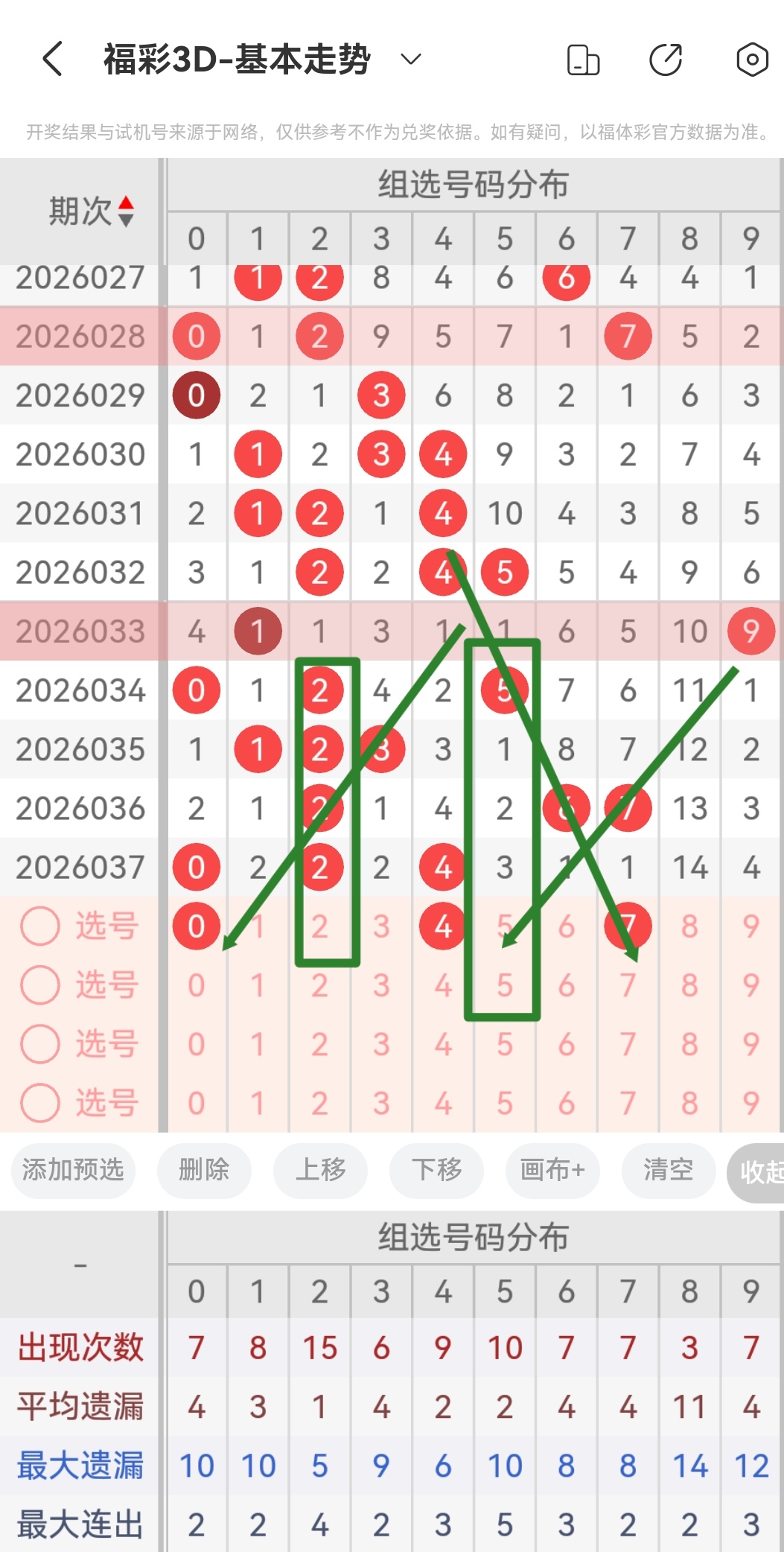The height and width of the screenshot is (1552, 784).
Task: Open the share icon in the top bar
Action: tap(666, 60)
